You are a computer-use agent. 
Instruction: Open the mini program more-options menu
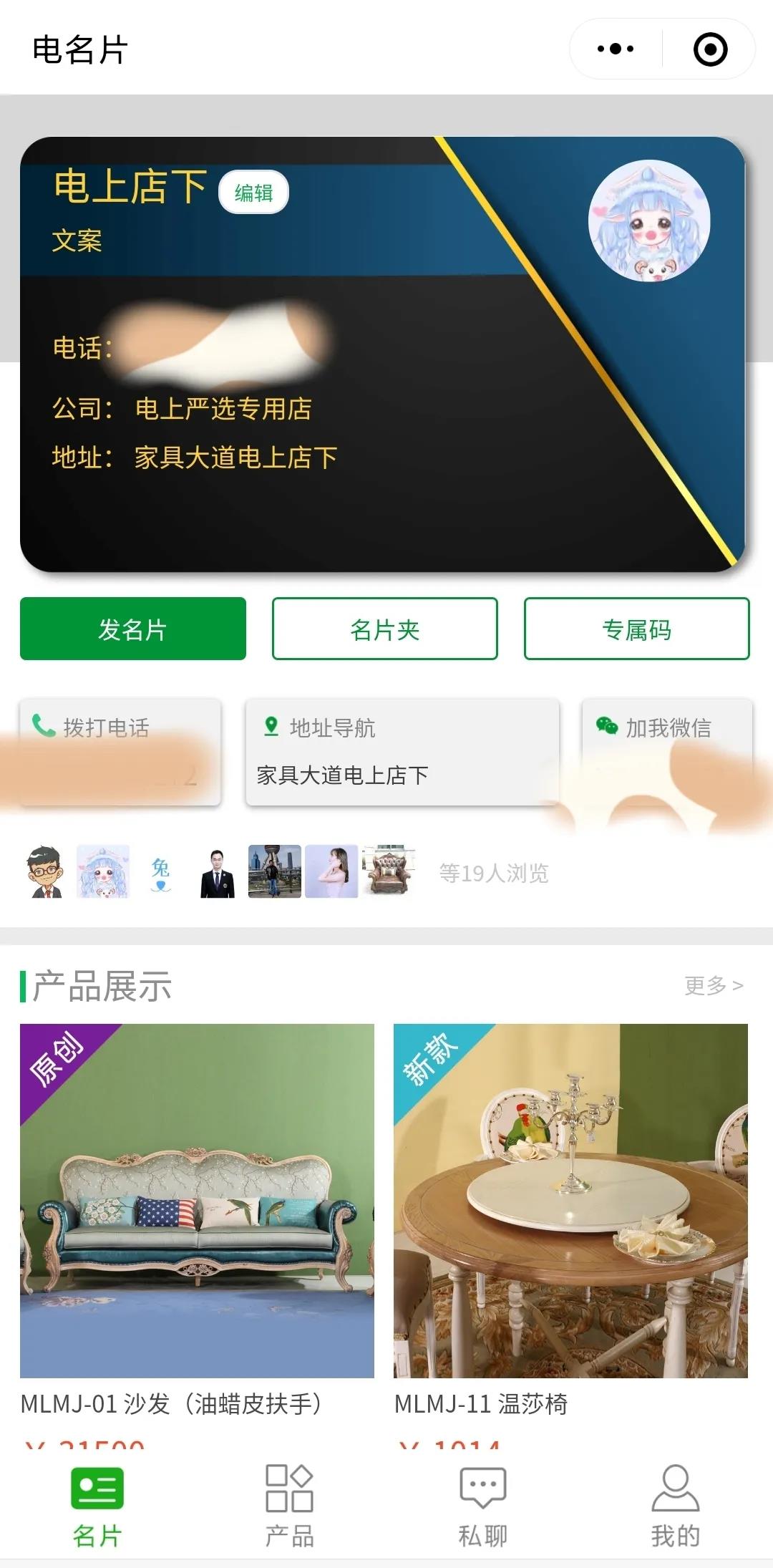616,49
